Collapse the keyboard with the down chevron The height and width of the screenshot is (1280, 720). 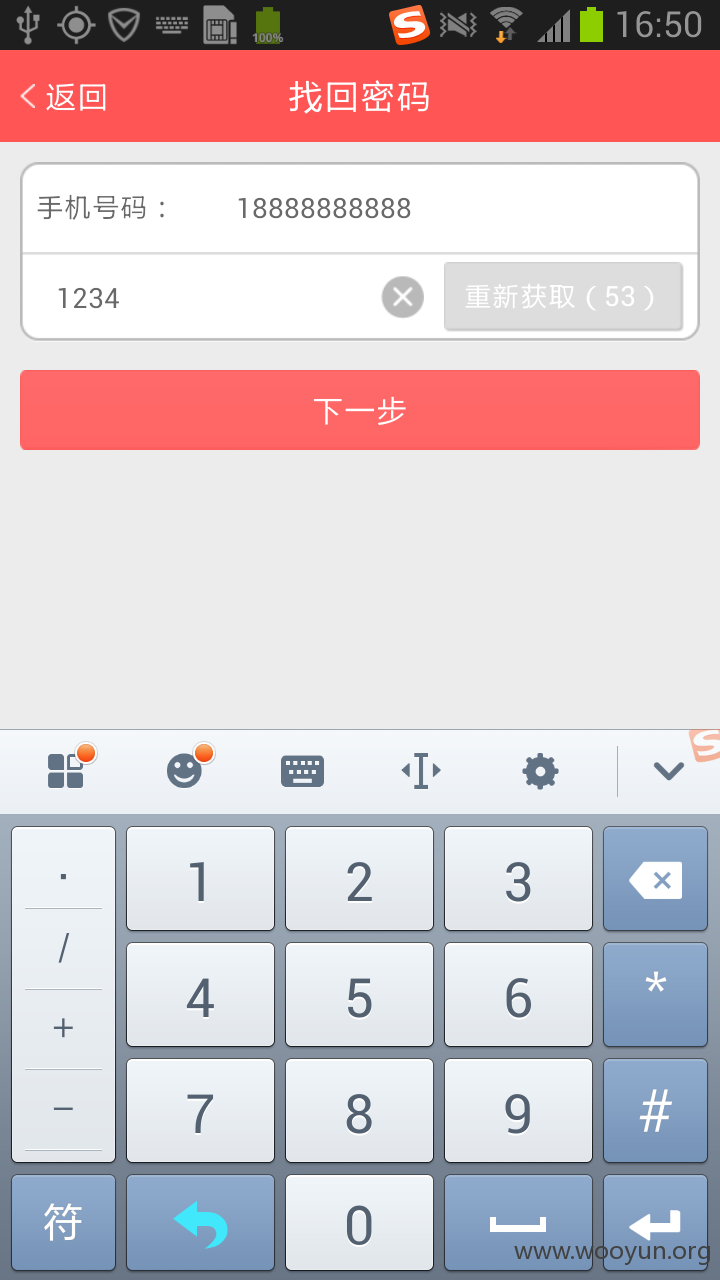[668, 771]
